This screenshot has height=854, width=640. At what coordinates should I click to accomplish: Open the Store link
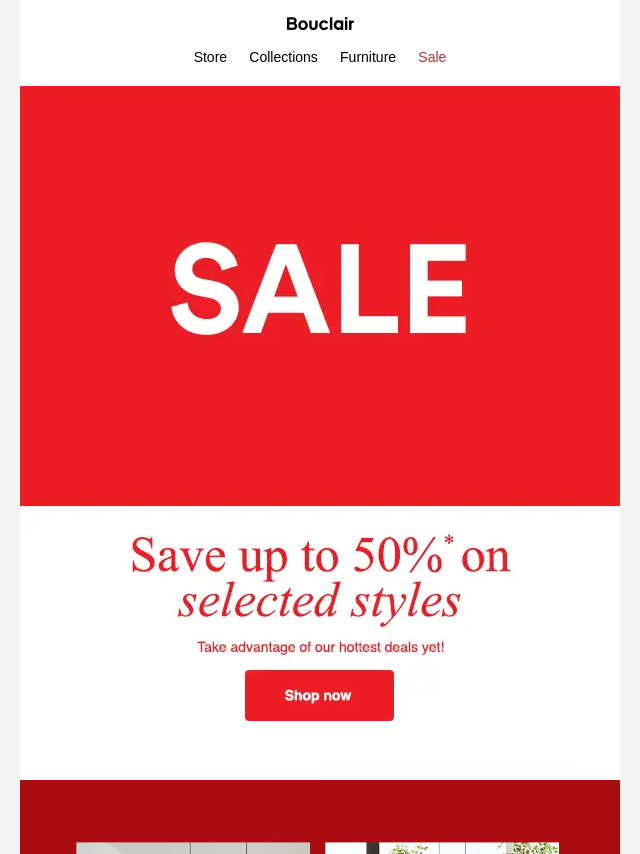tap(210, 57)
